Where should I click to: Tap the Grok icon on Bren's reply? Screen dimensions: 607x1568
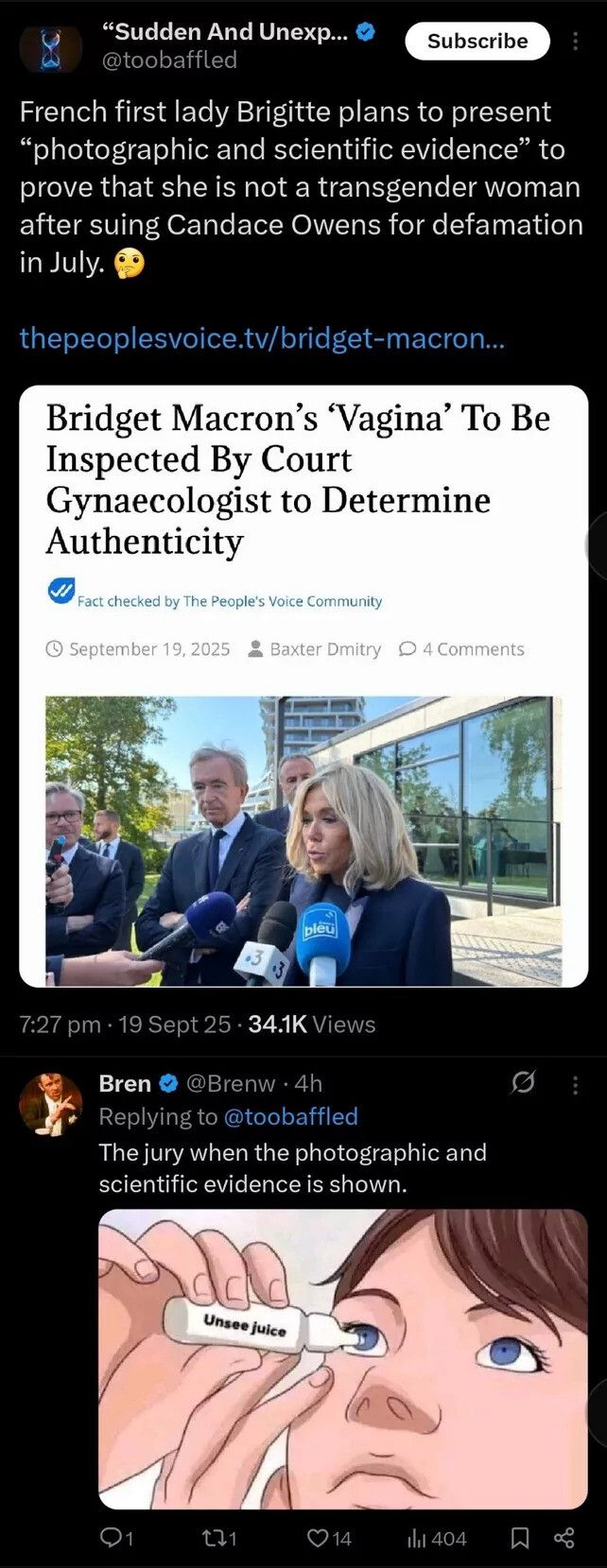(x=523, y=1083)
